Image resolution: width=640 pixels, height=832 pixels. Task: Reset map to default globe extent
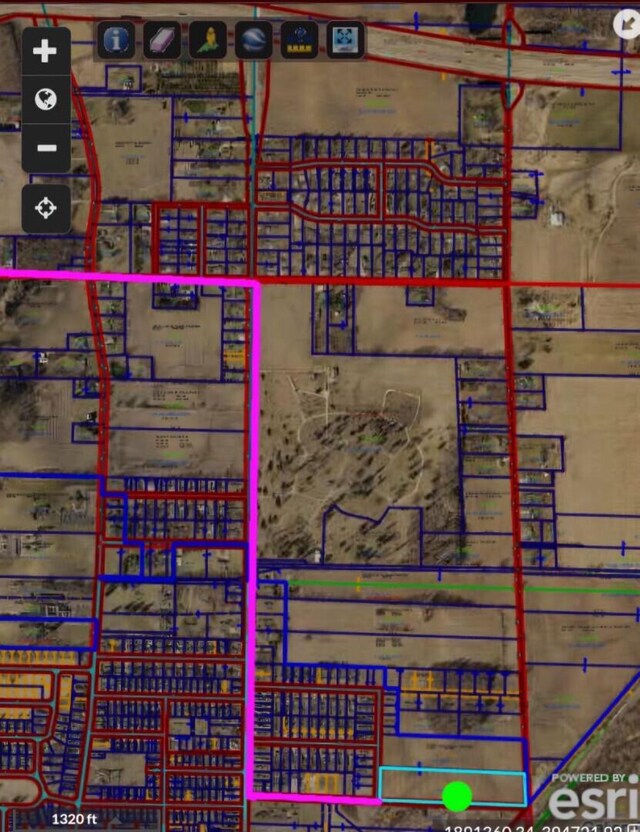pyautogui.click(x=46, y=99)
